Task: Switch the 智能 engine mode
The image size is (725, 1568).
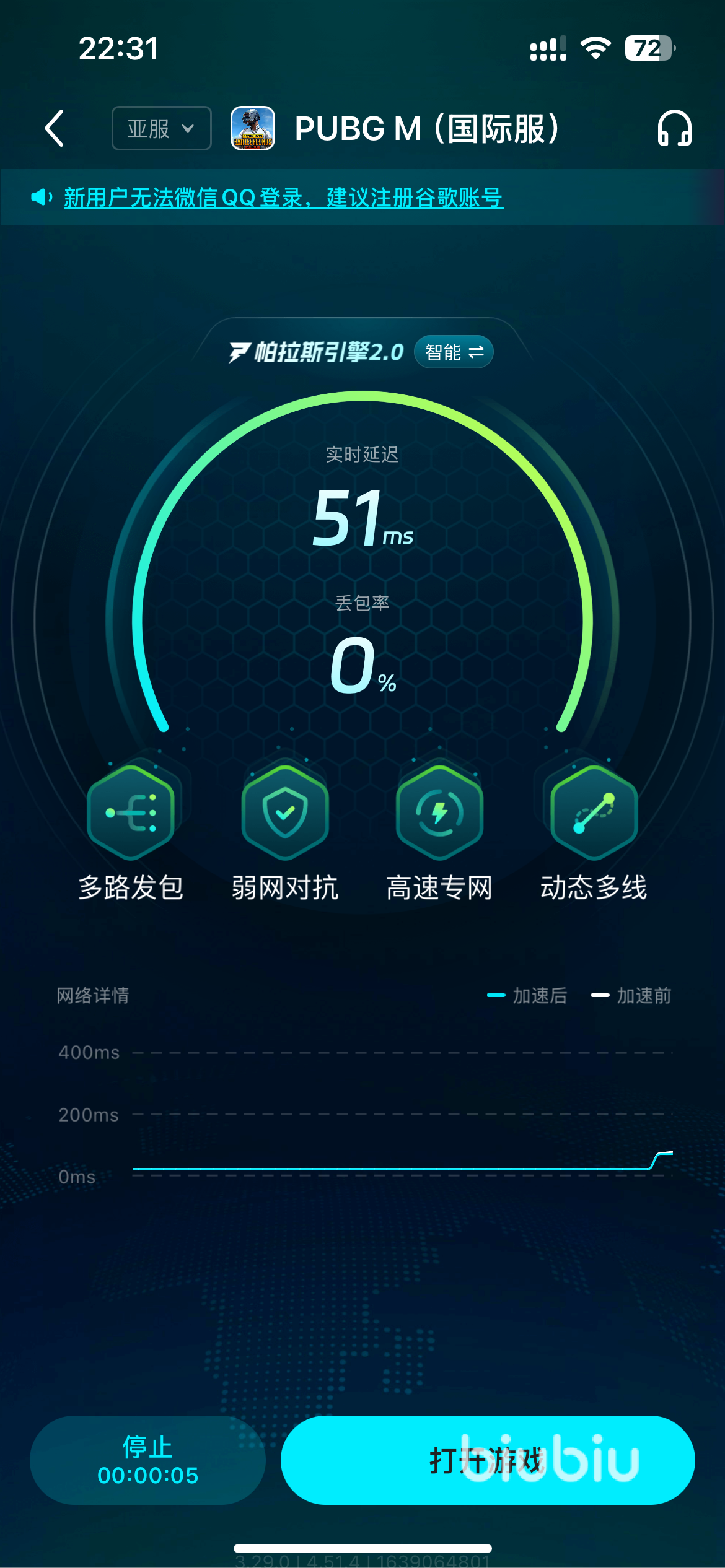Action: [454, 352]
